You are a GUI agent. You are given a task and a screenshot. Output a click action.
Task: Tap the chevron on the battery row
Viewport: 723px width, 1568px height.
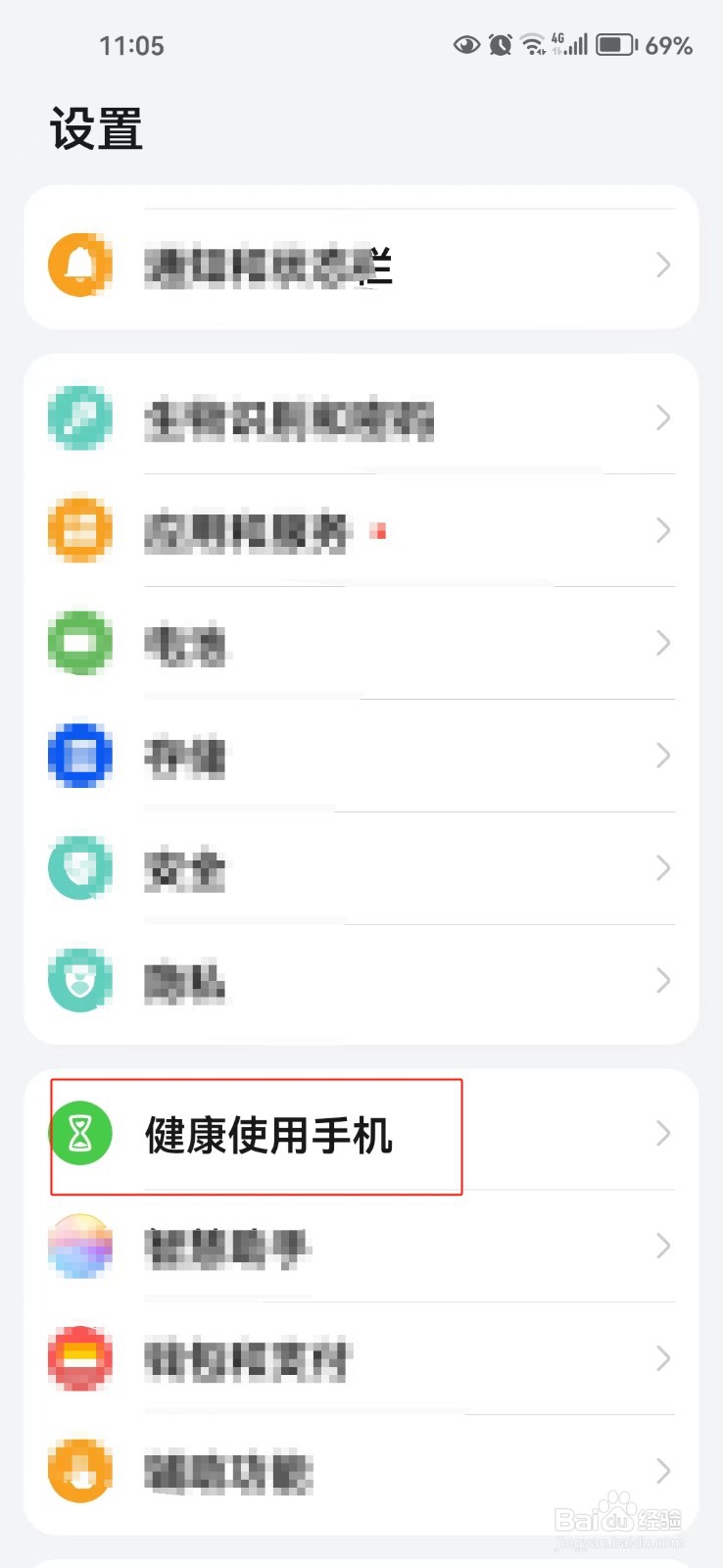(663, 643)
